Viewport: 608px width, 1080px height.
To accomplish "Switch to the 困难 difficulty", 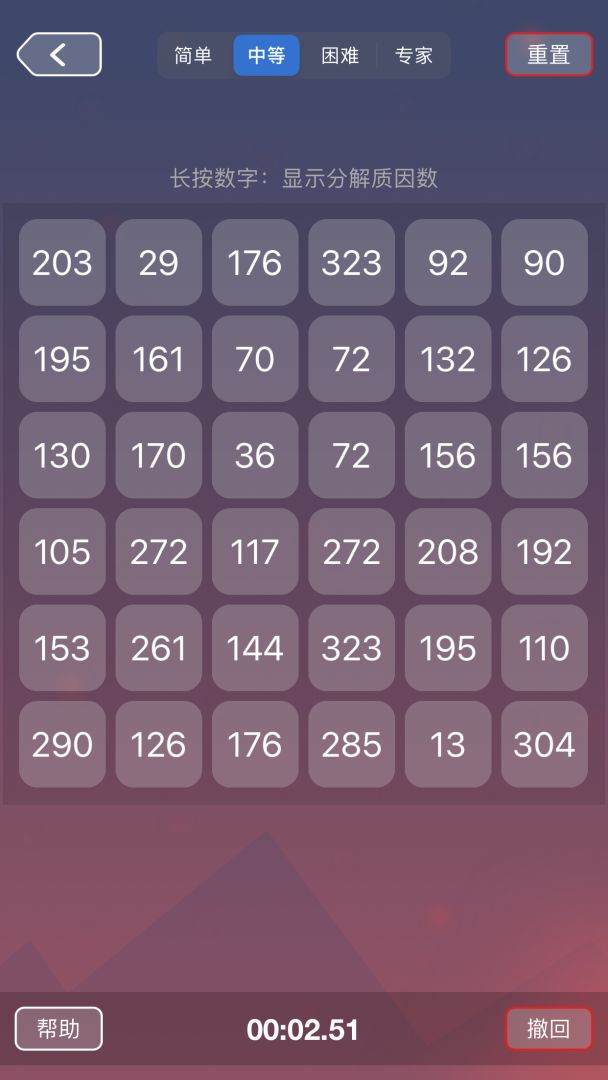I will tap(340, 56).
